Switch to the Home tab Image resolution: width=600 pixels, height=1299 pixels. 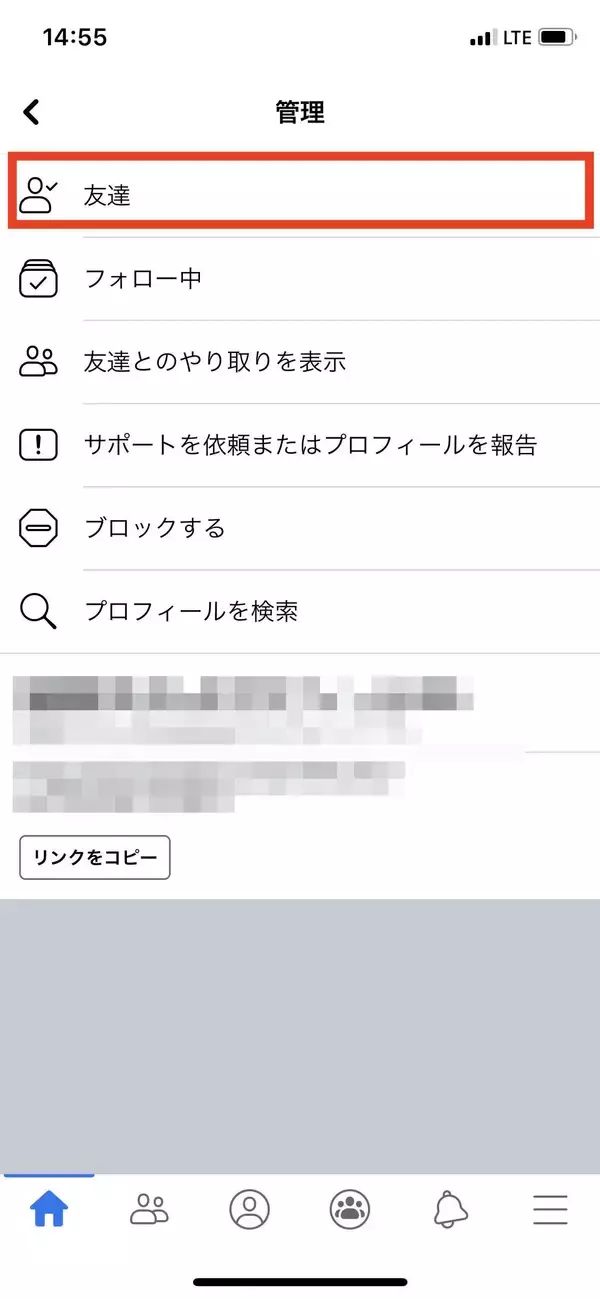point(49,1210)
